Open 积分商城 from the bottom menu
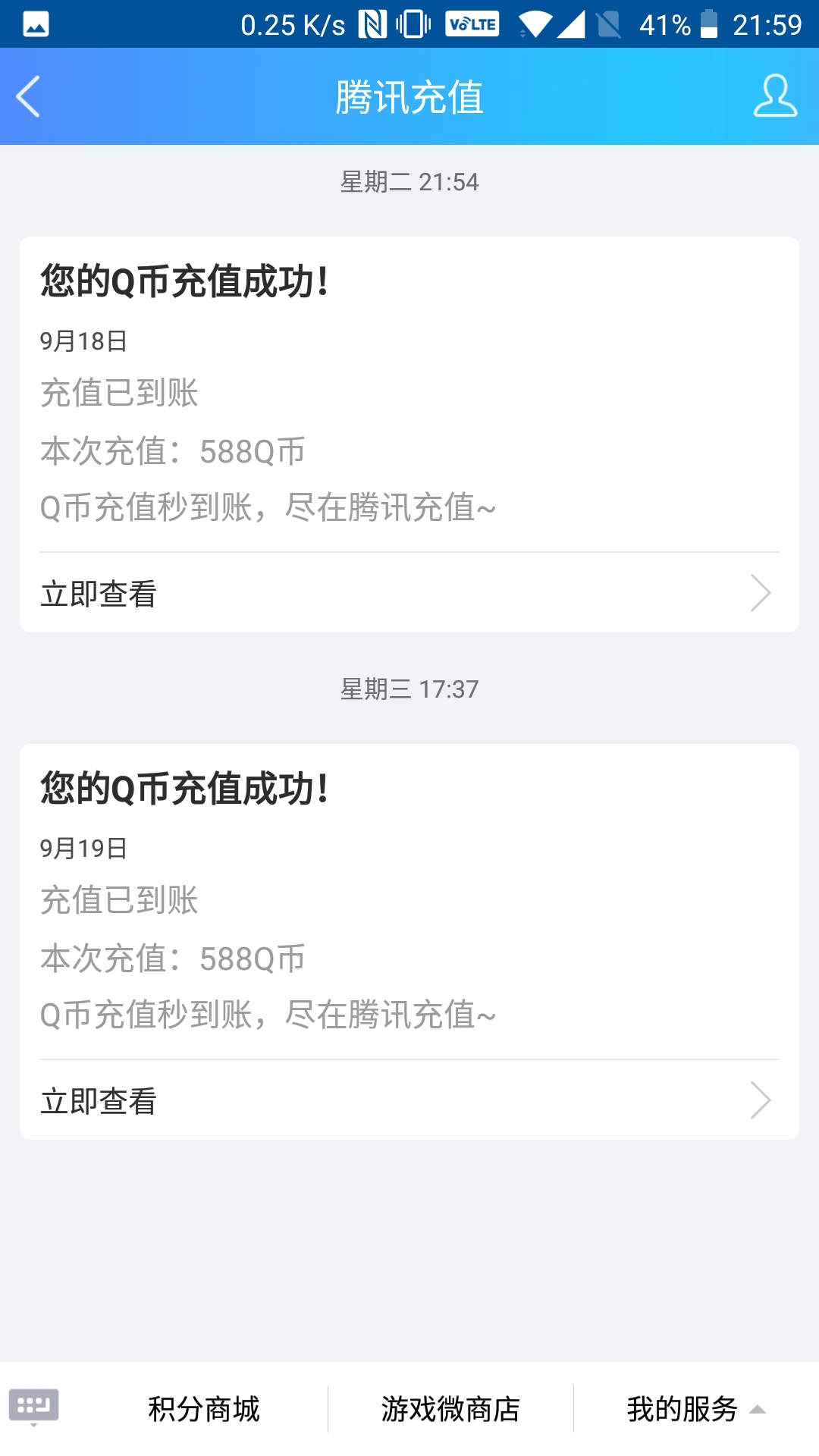Viewport: 819px width, 1456px height. (203, 1408)
